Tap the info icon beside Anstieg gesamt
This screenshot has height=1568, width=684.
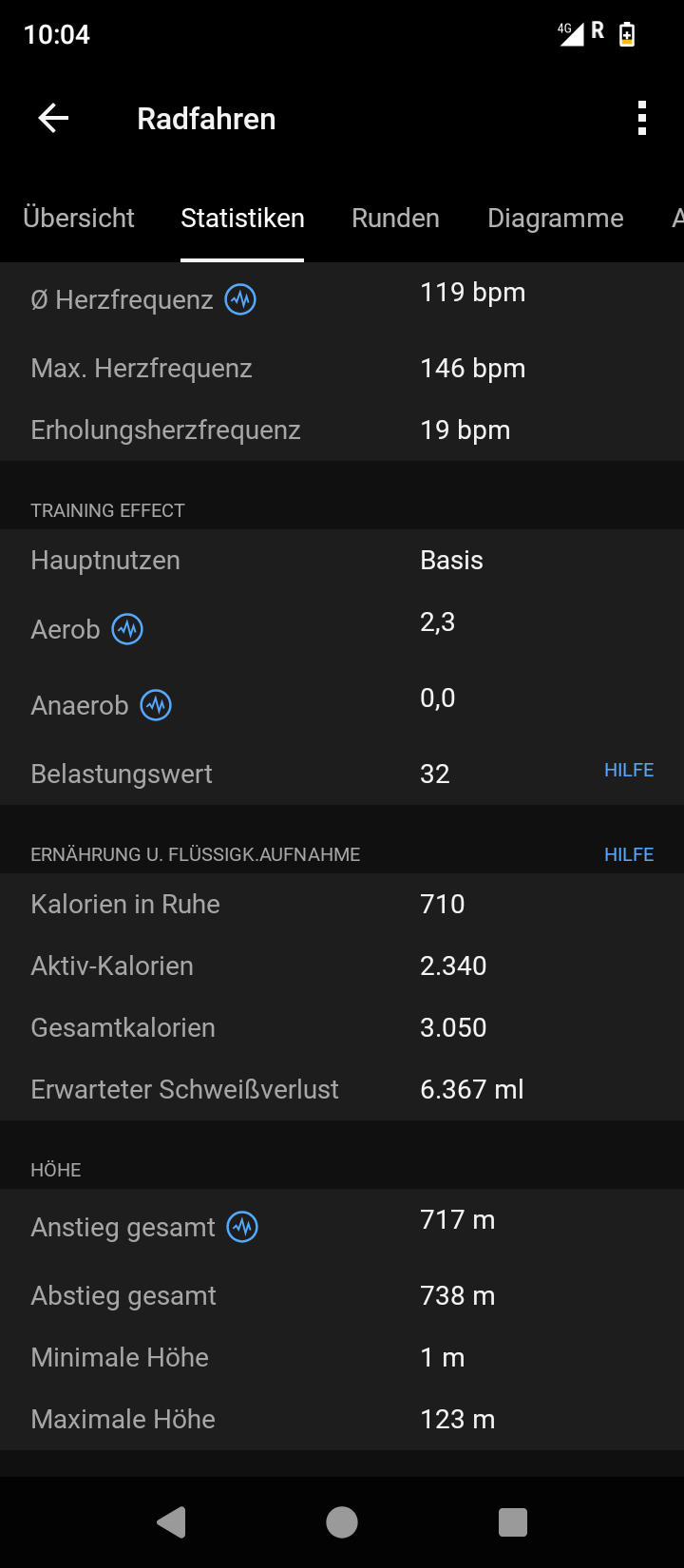(242, 1227)
